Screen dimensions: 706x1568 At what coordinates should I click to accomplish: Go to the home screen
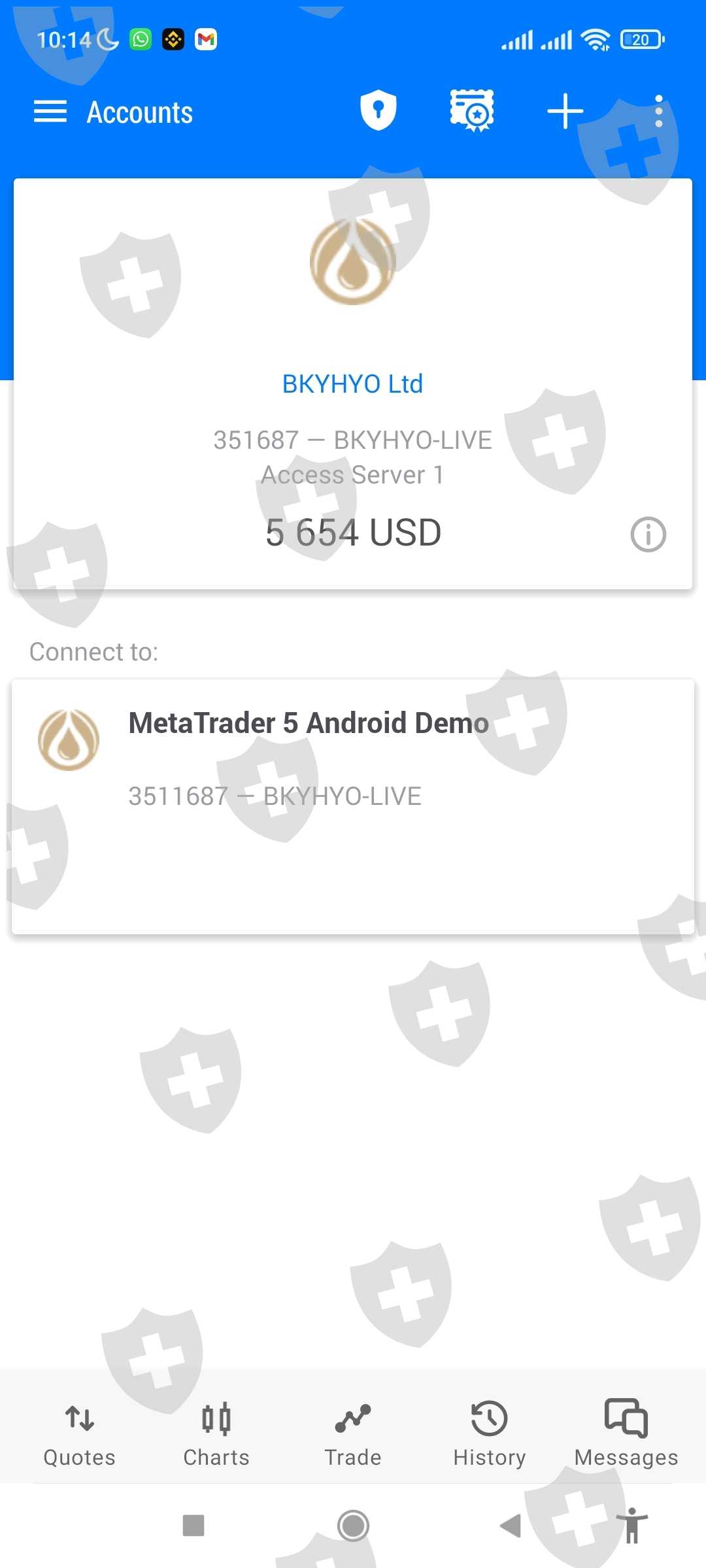(x=353, y=1526)
